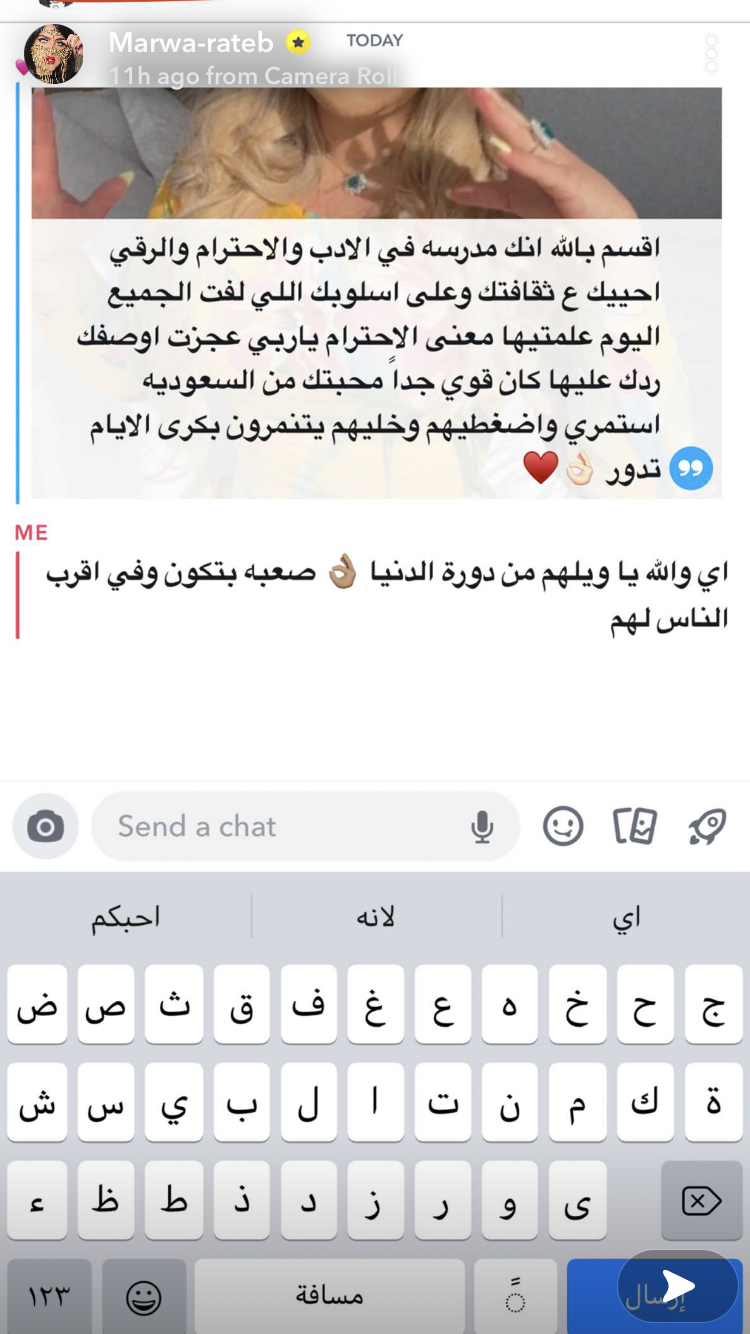
Task: Open the memories cards icon
Action: pos(635,827)
